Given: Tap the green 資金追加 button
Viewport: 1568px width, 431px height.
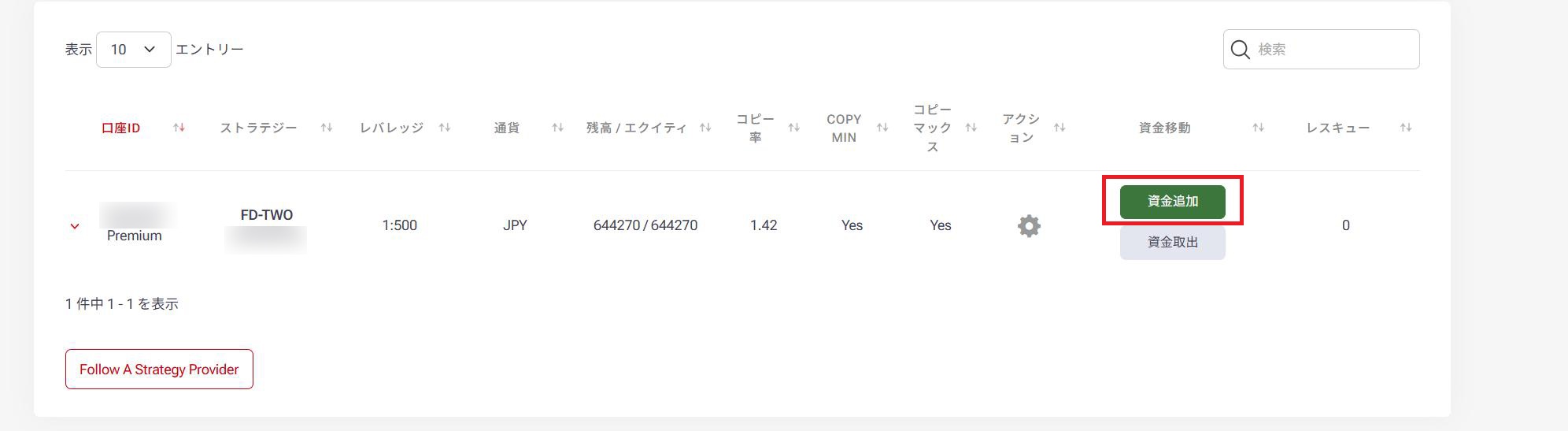Looking at the screenshot, I should (1172, 202).
